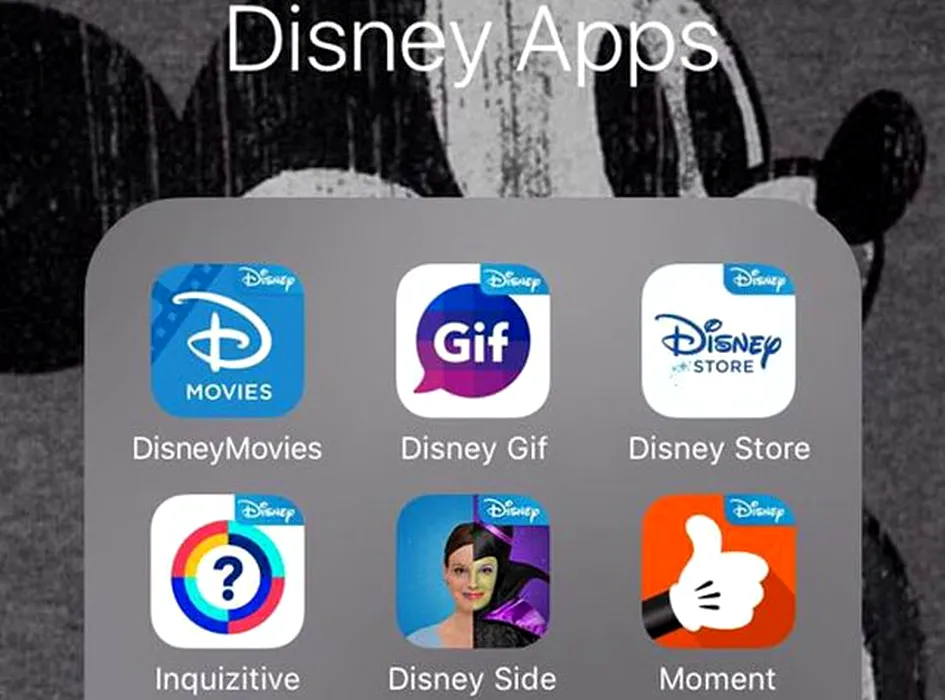Launch the Moment app

point(718,571)
